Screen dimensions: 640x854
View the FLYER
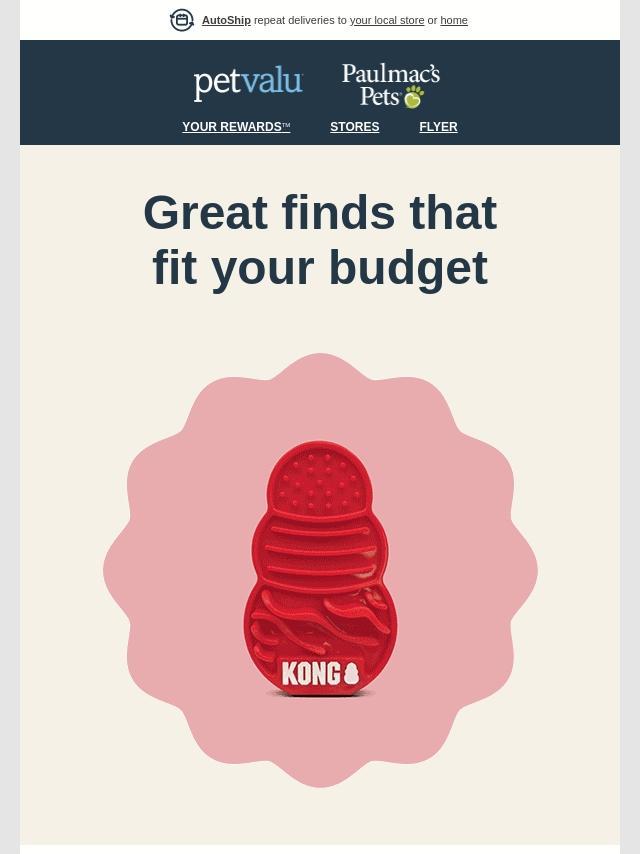point(438,127)
